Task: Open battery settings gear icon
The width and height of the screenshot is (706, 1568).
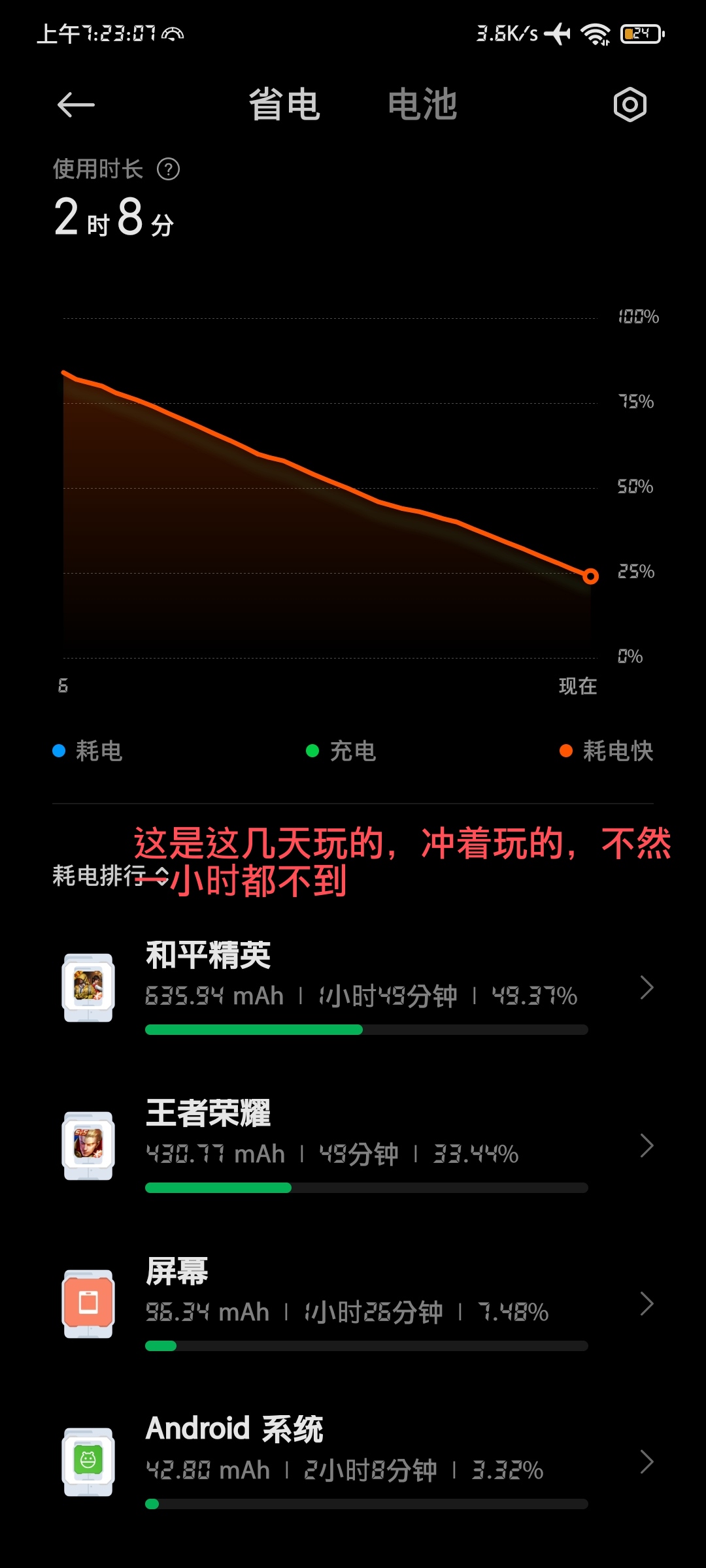Action: 630,105
